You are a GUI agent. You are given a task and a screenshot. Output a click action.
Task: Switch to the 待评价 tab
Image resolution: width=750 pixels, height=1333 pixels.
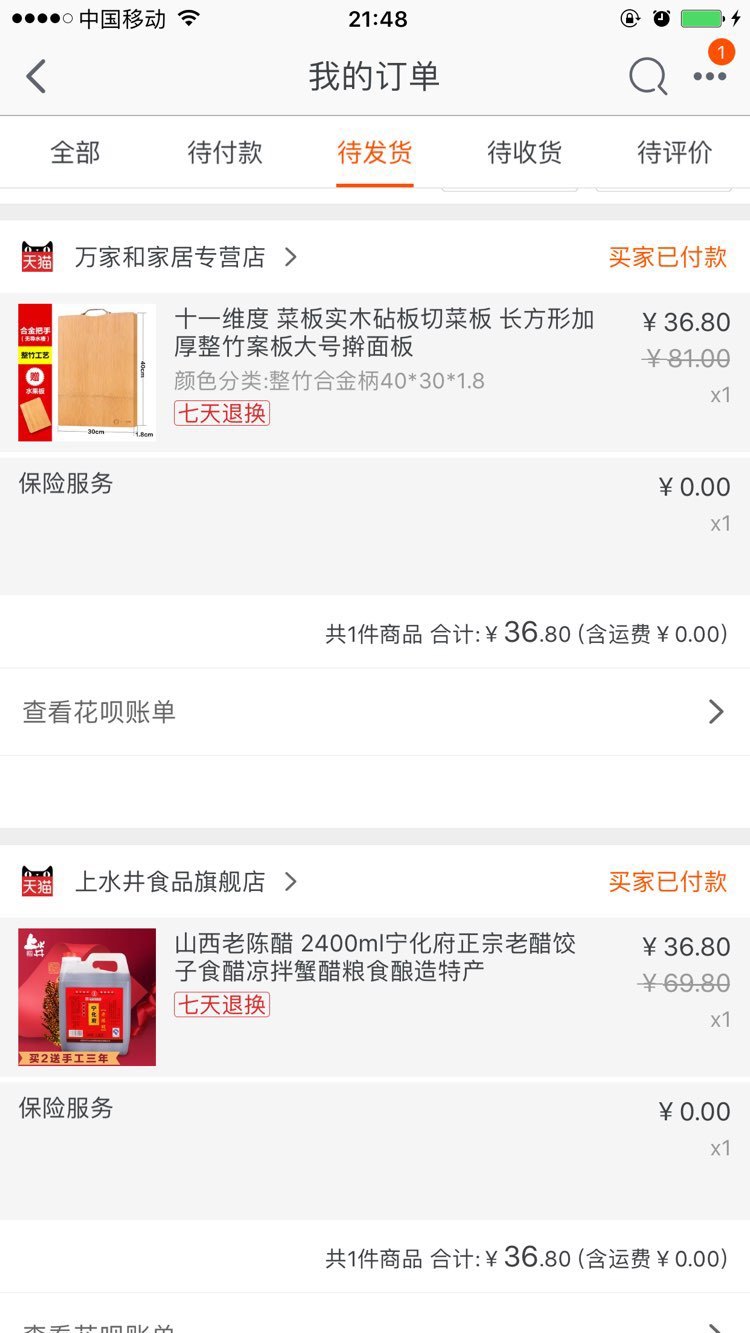[x=675, y=153]
